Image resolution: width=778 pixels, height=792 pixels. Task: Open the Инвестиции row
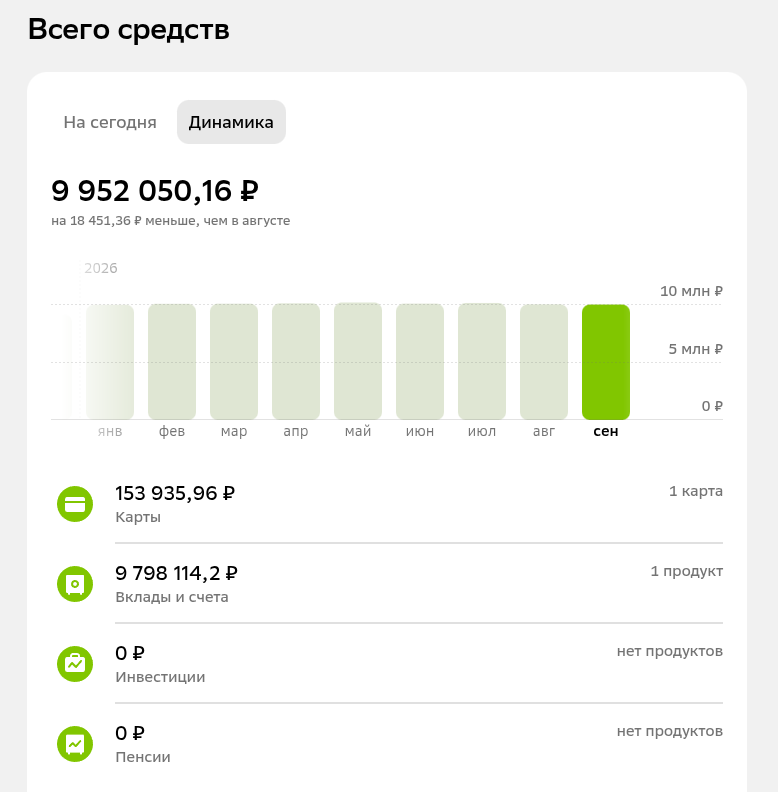tap(390, 663)
